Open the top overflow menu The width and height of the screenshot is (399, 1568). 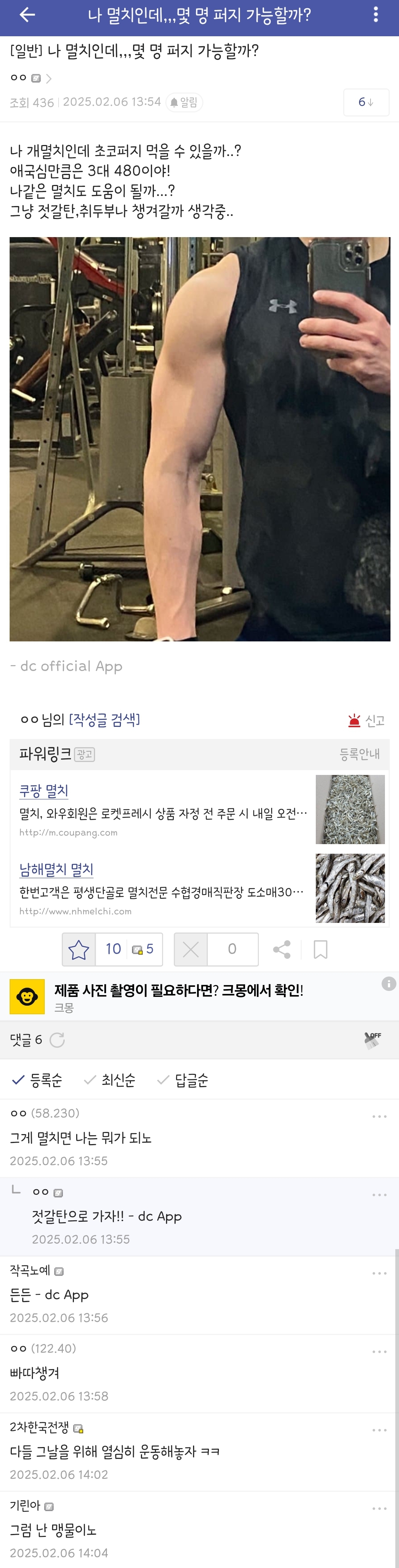point(376,14)
